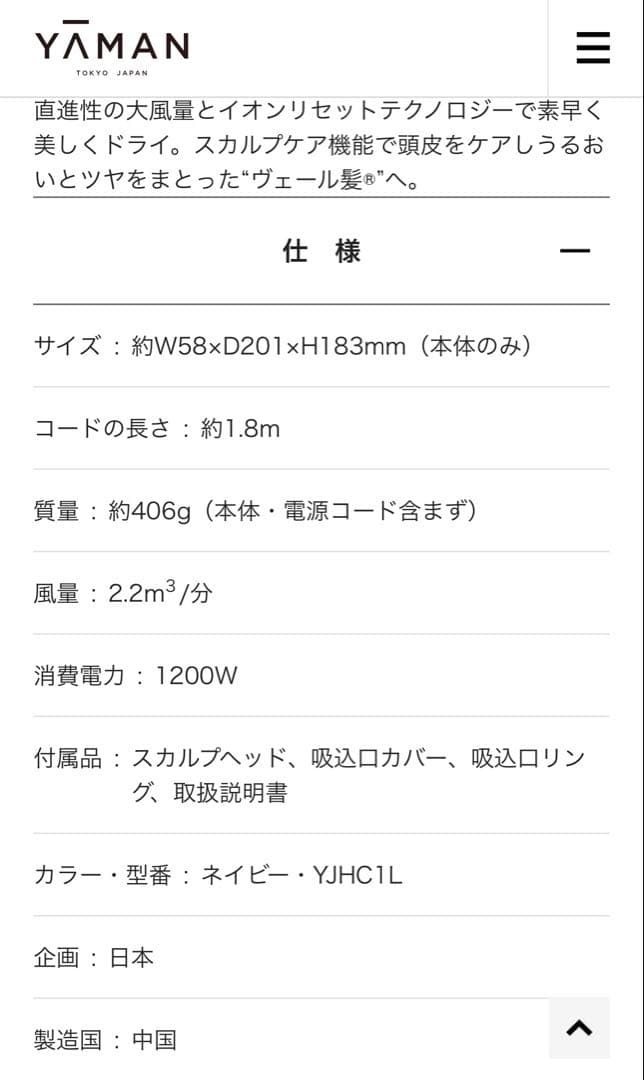Collapse the 仕様 specifications section
This screenshot has width=644, height=1080.
(x=574, y=251)
